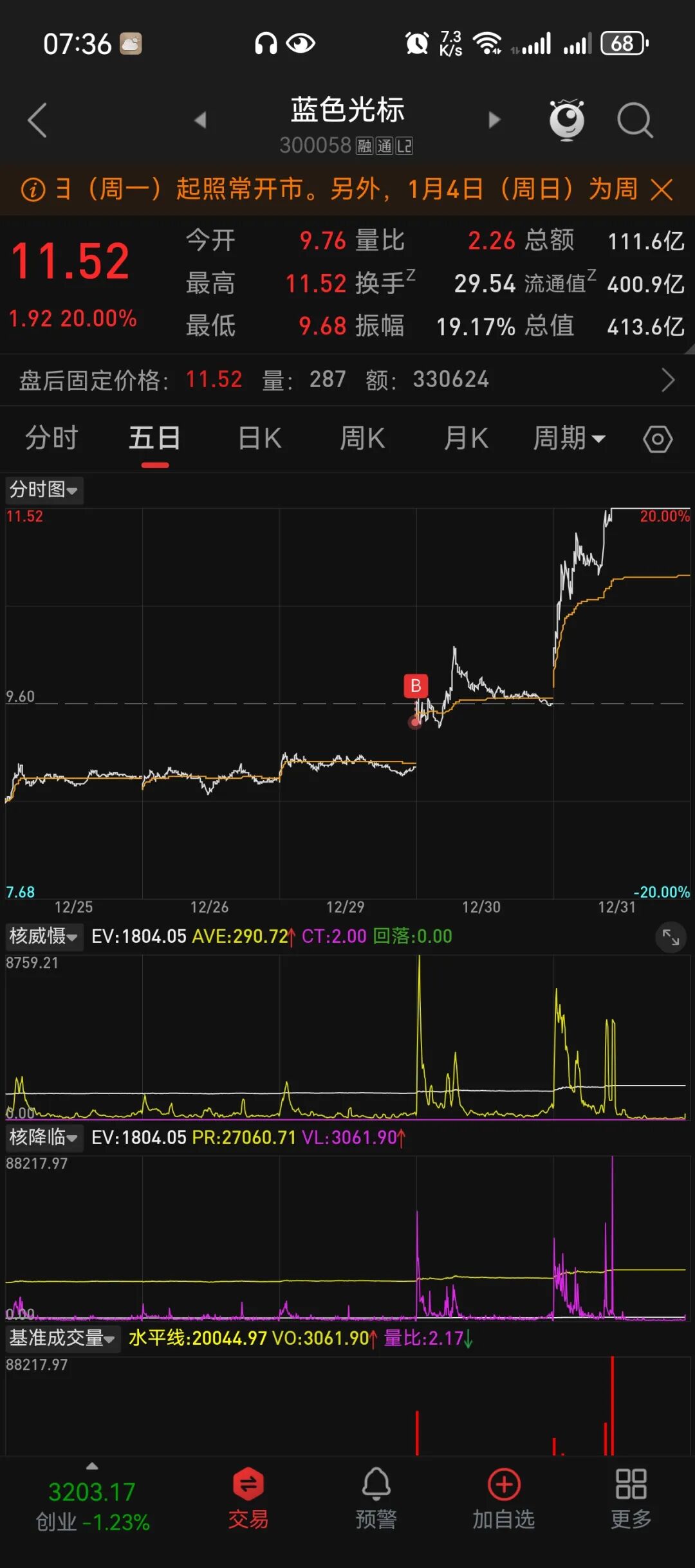Expand the indicator panel to fullscreen
Screen dimensions: 695x1568
click(671, 937)
